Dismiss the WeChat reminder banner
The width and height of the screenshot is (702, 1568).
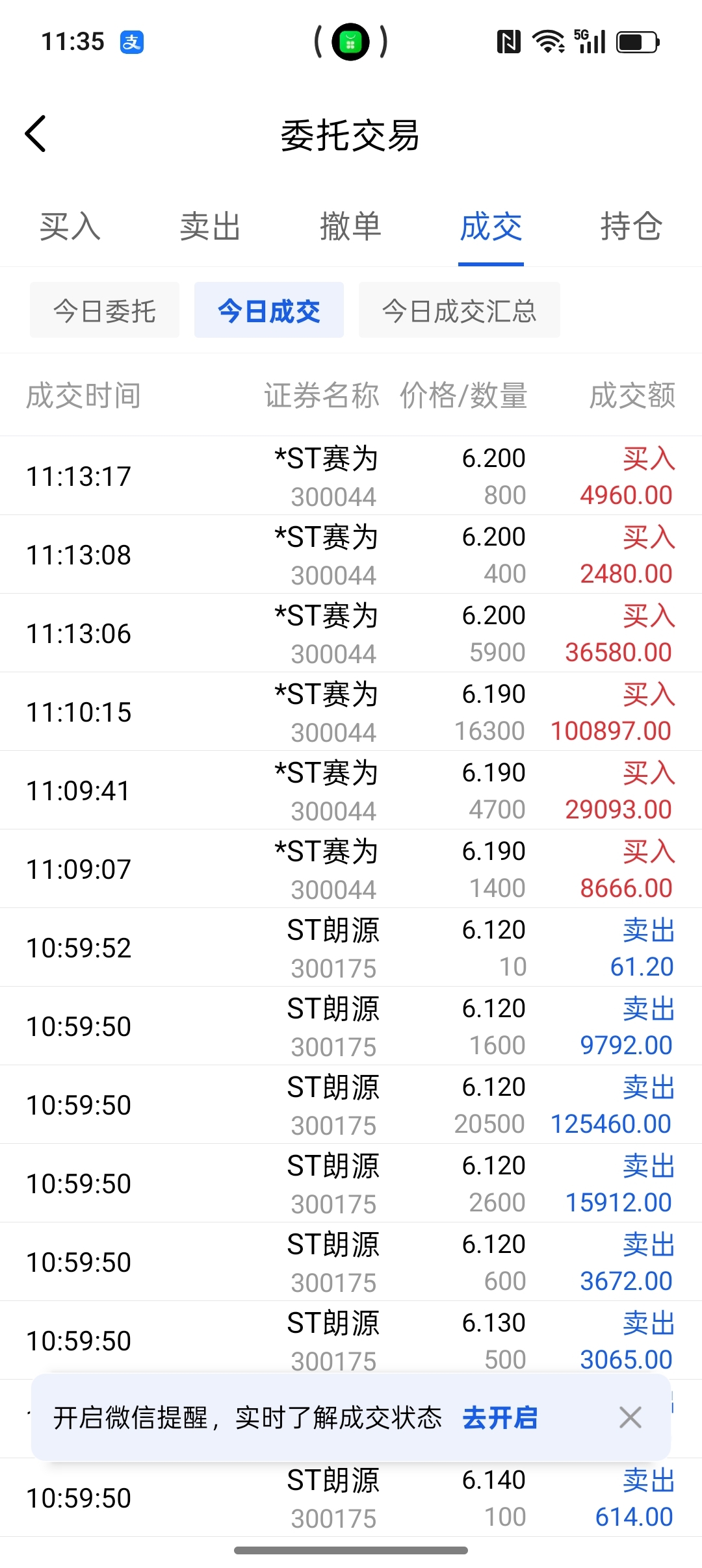pos(630,1417)
